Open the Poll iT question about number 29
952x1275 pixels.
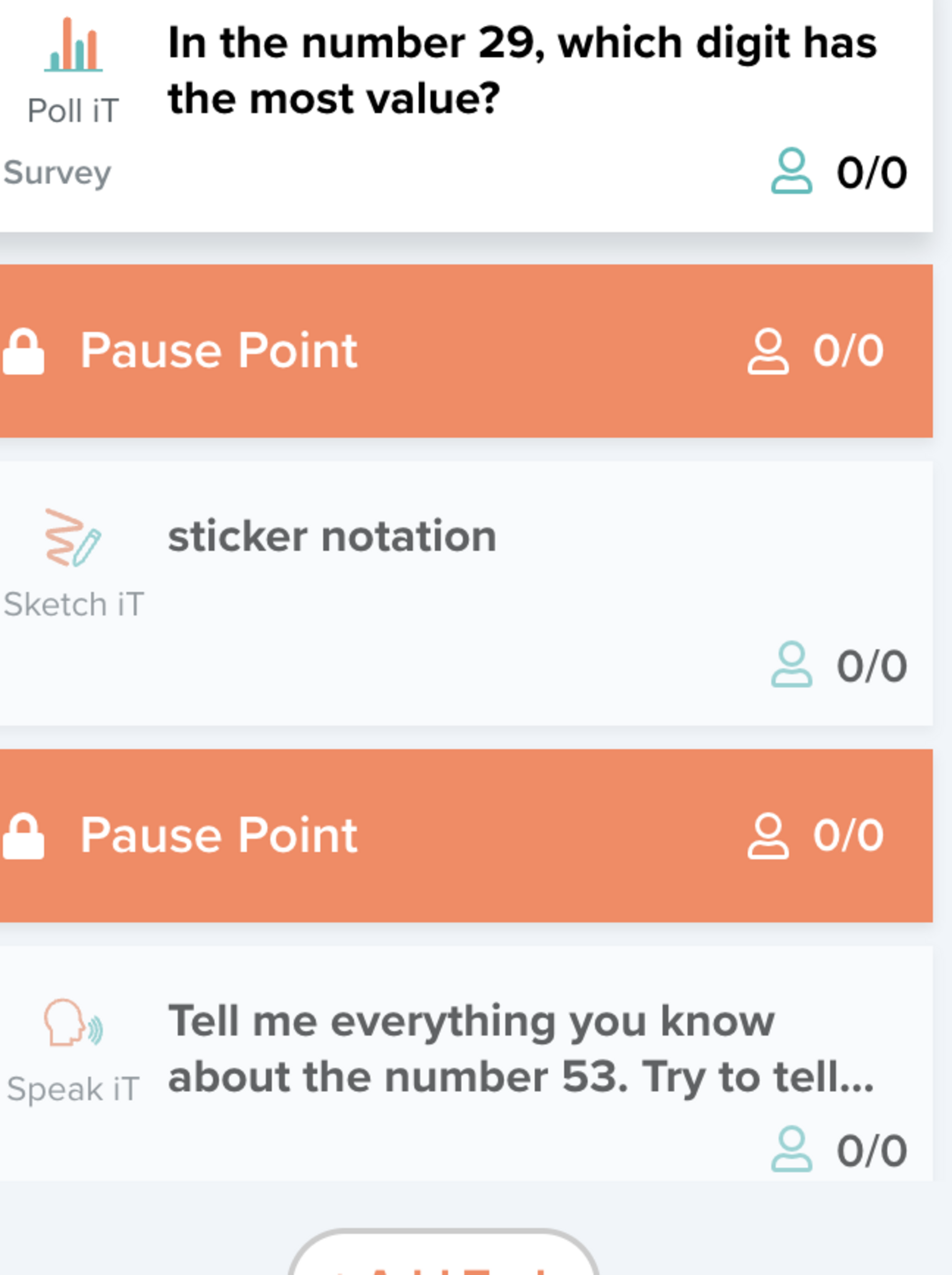point(522,71)
